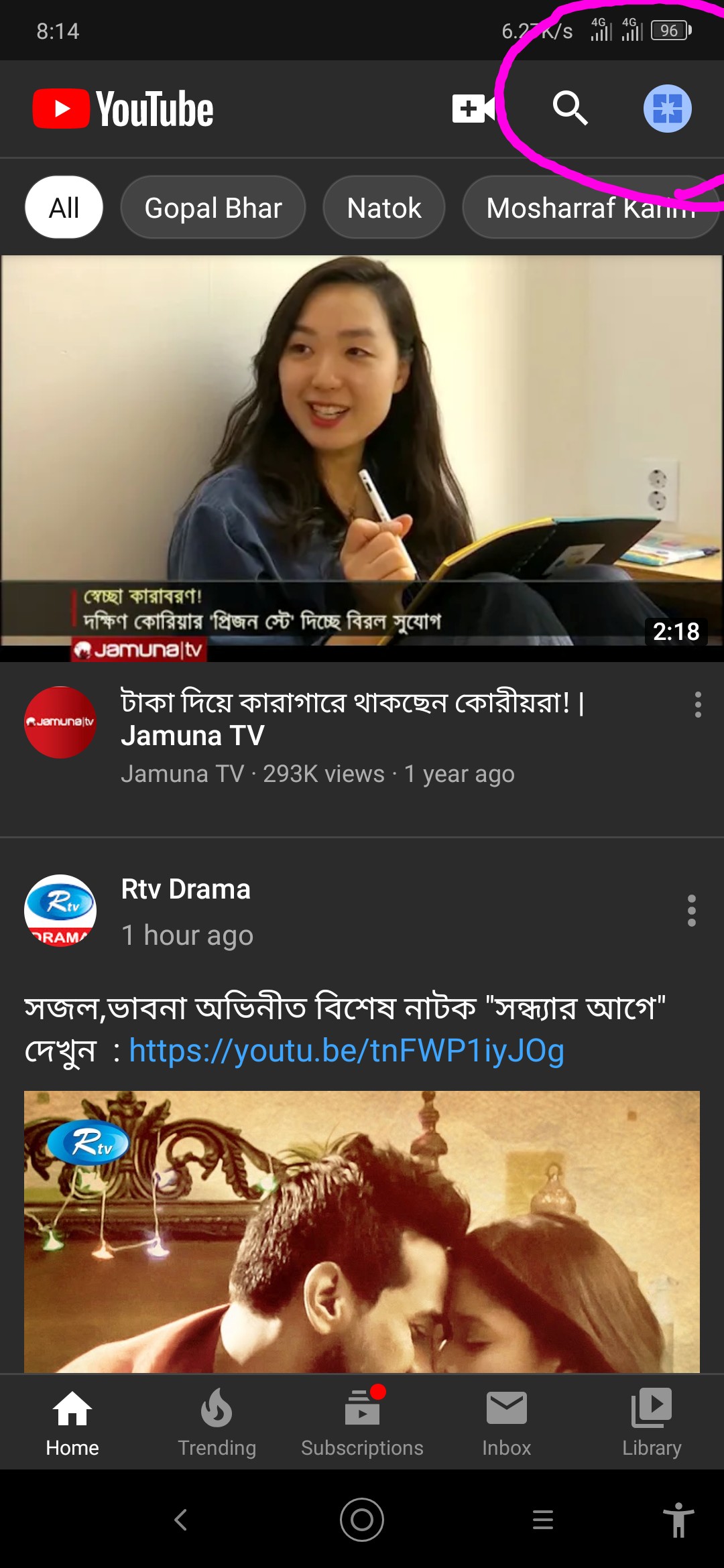The height and width of the screenshot is (1568, 724).
Task: Select the All filter chip
Action: (x=64, y=208)
